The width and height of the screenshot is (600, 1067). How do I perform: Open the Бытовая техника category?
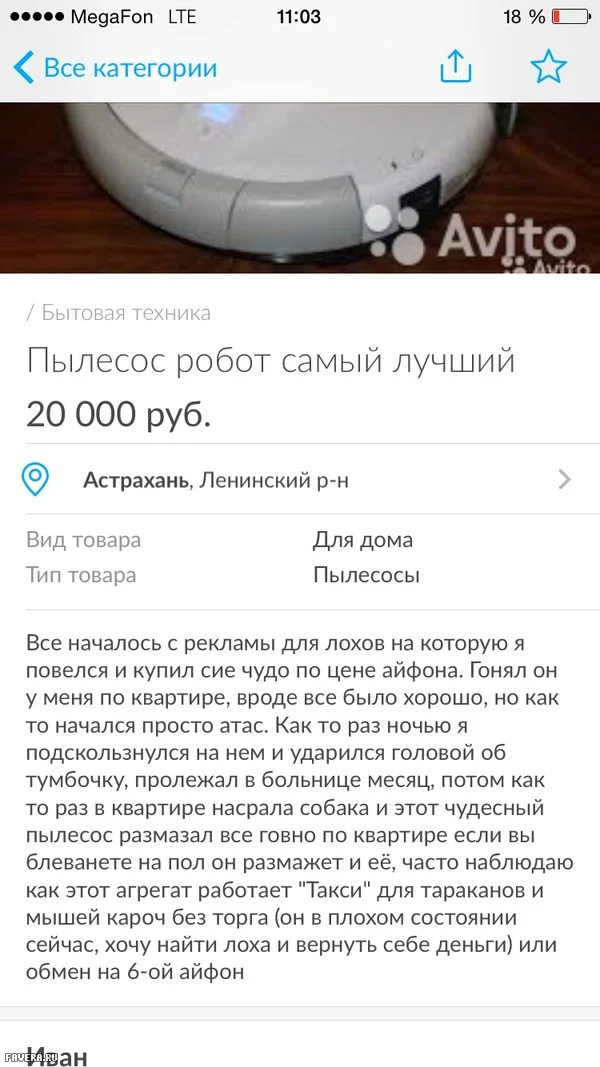coord(126,313)
